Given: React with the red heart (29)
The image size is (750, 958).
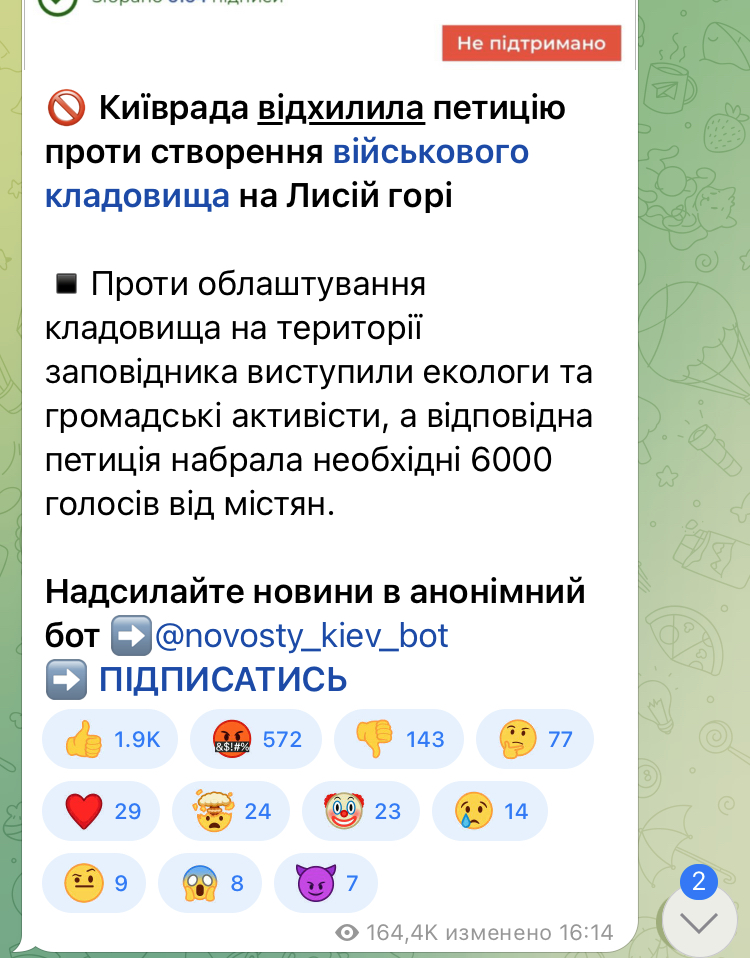Looking at the screenshot, I should pos(102,811).
